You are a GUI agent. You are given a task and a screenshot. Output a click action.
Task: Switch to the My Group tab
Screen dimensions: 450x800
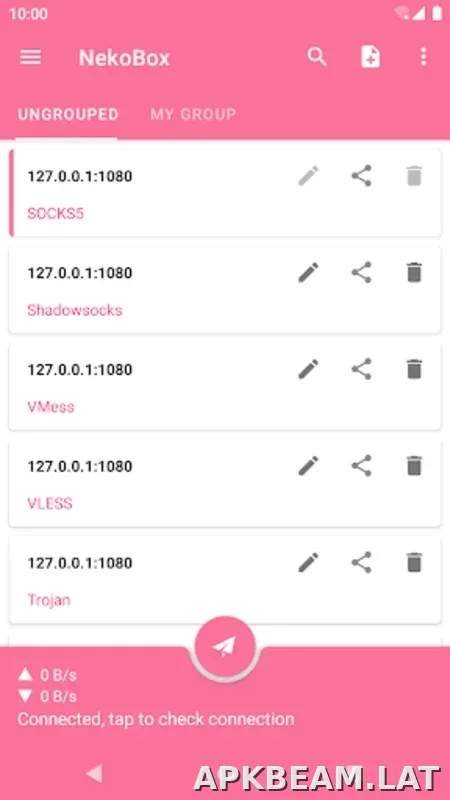pos(193,114)
